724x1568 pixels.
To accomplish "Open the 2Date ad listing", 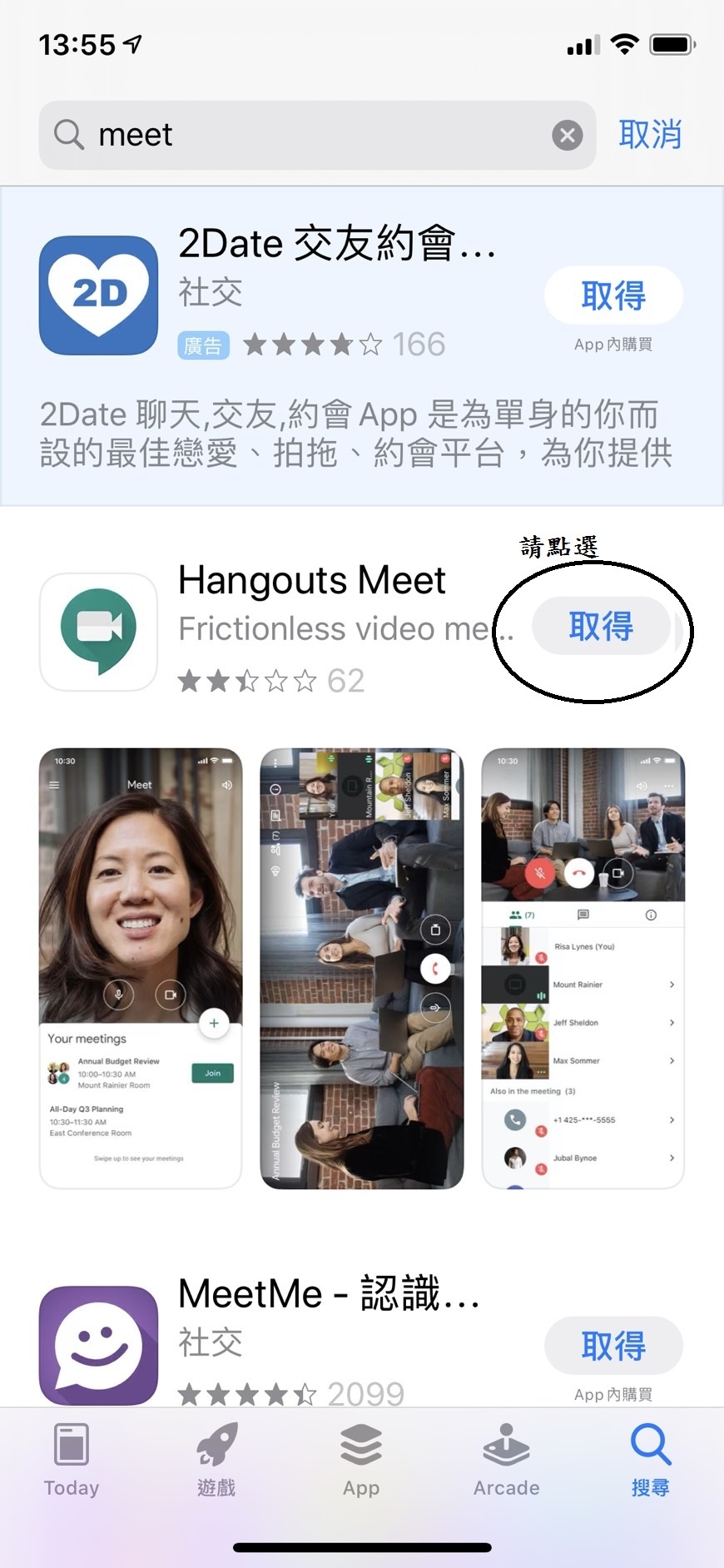I will click(362, 345).
